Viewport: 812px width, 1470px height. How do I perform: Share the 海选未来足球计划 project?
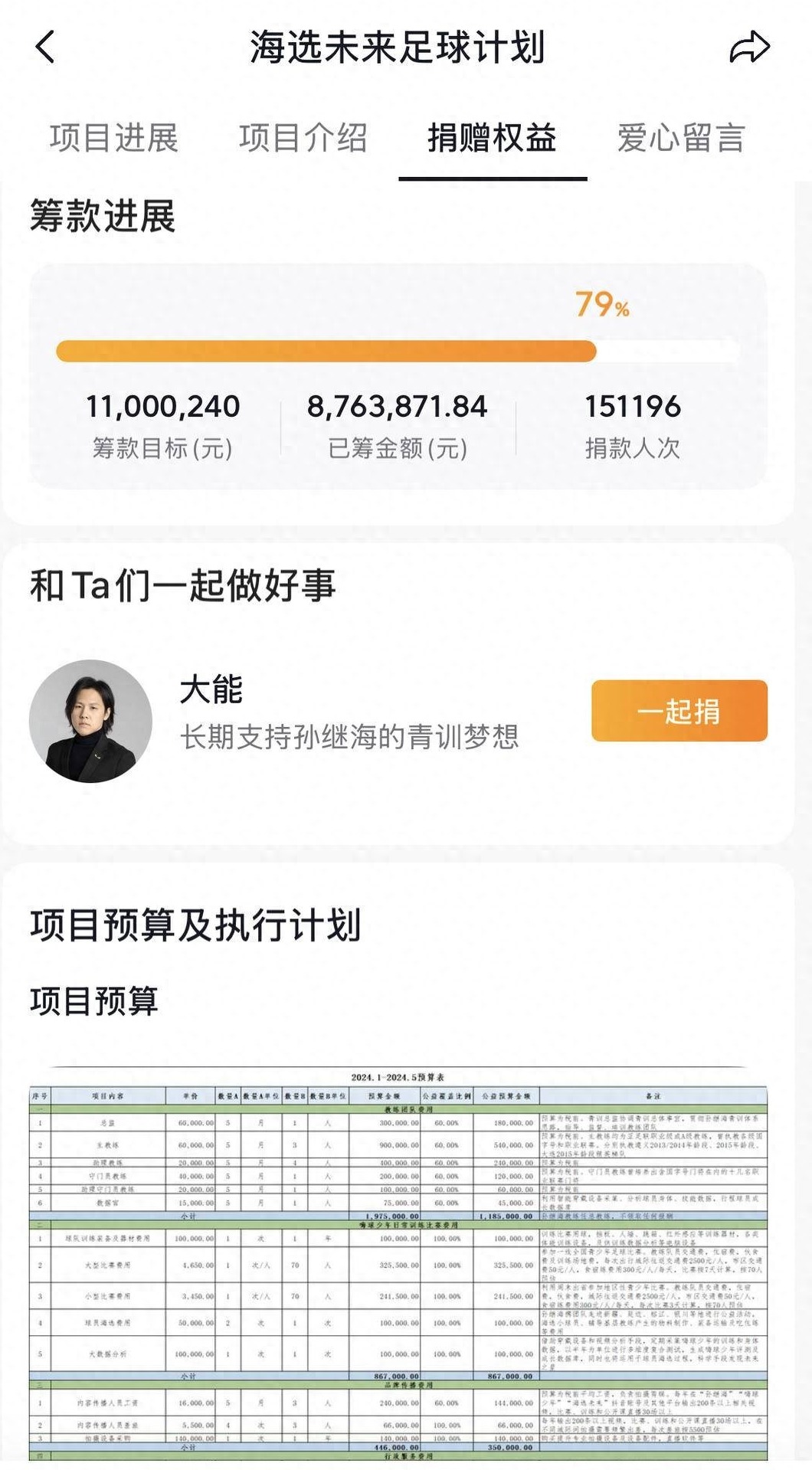pos(748,47)
